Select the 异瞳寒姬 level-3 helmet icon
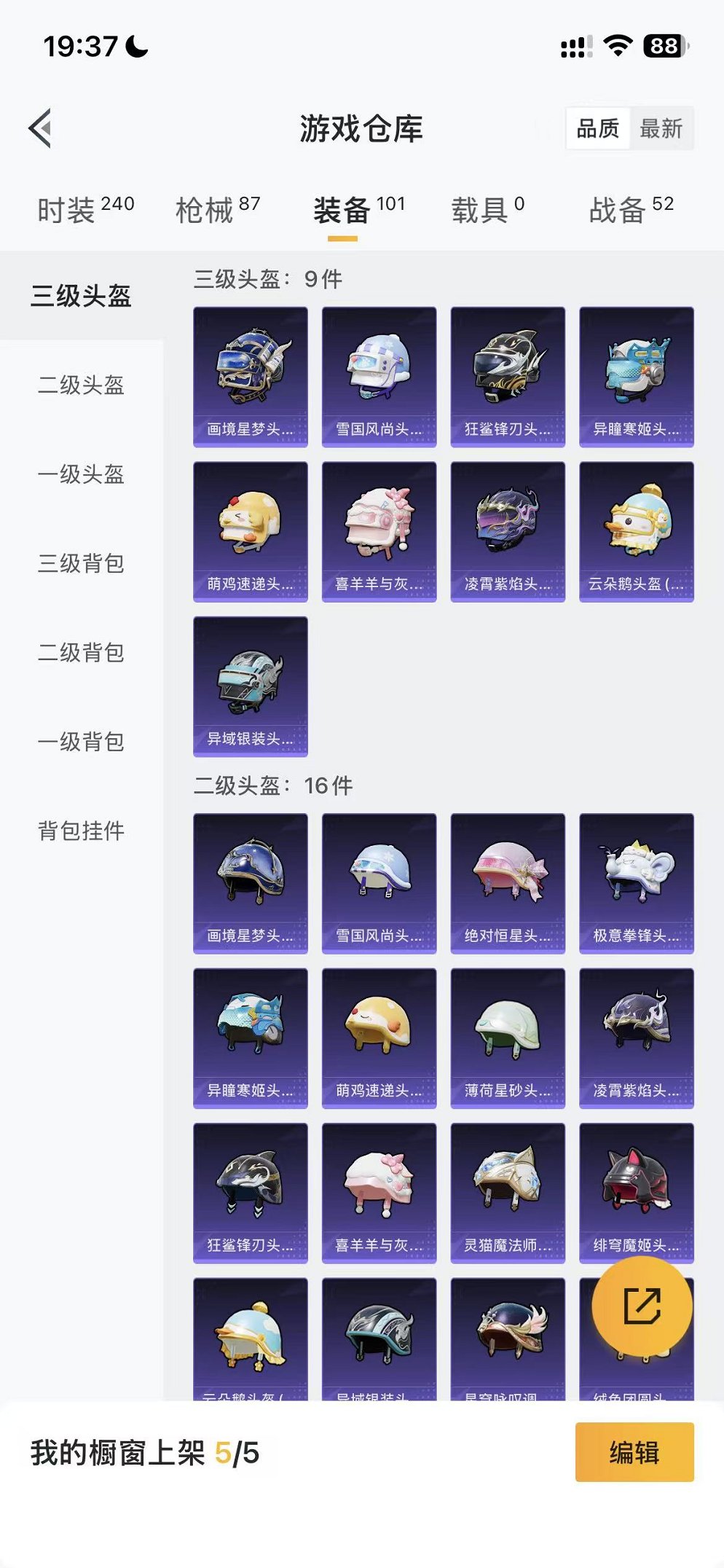This screenshot has width=724, height=1568. [x=637, y=375]
